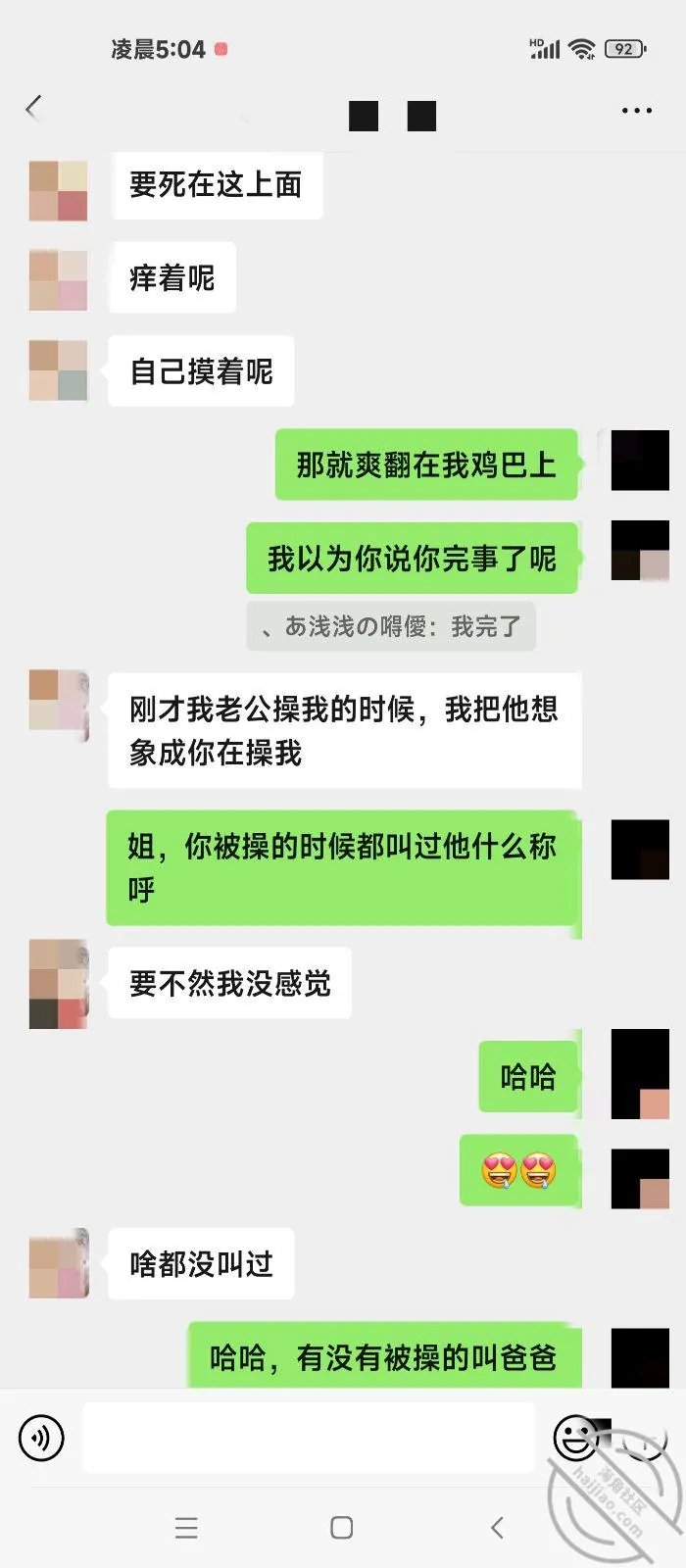Focus the message text field

click(x=309, y=1438)
